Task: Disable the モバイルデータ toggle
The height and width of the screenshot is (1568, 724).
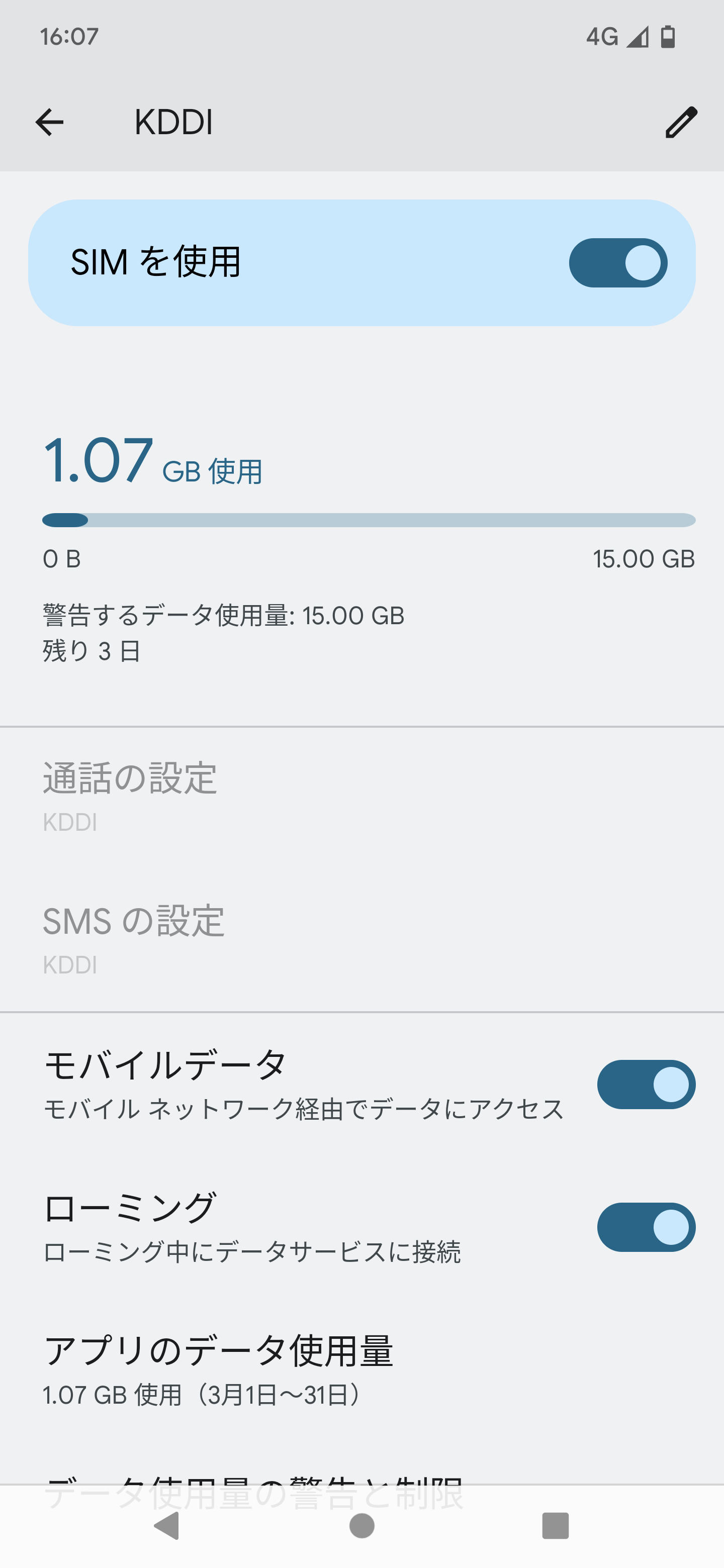Action: (x=646, y=1085)
